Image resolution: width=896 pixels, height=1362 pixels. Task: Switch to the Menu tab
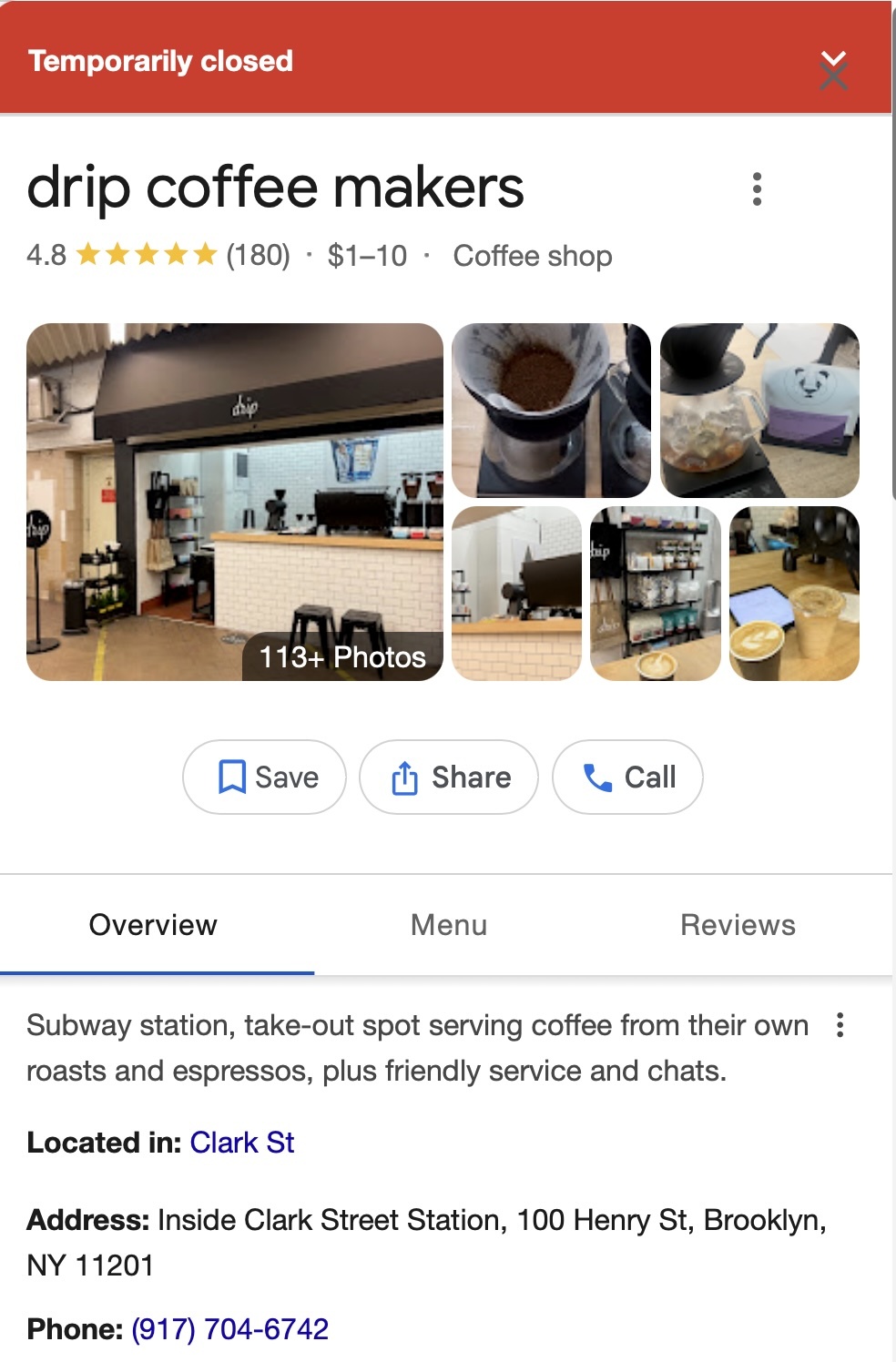(449, 925)
